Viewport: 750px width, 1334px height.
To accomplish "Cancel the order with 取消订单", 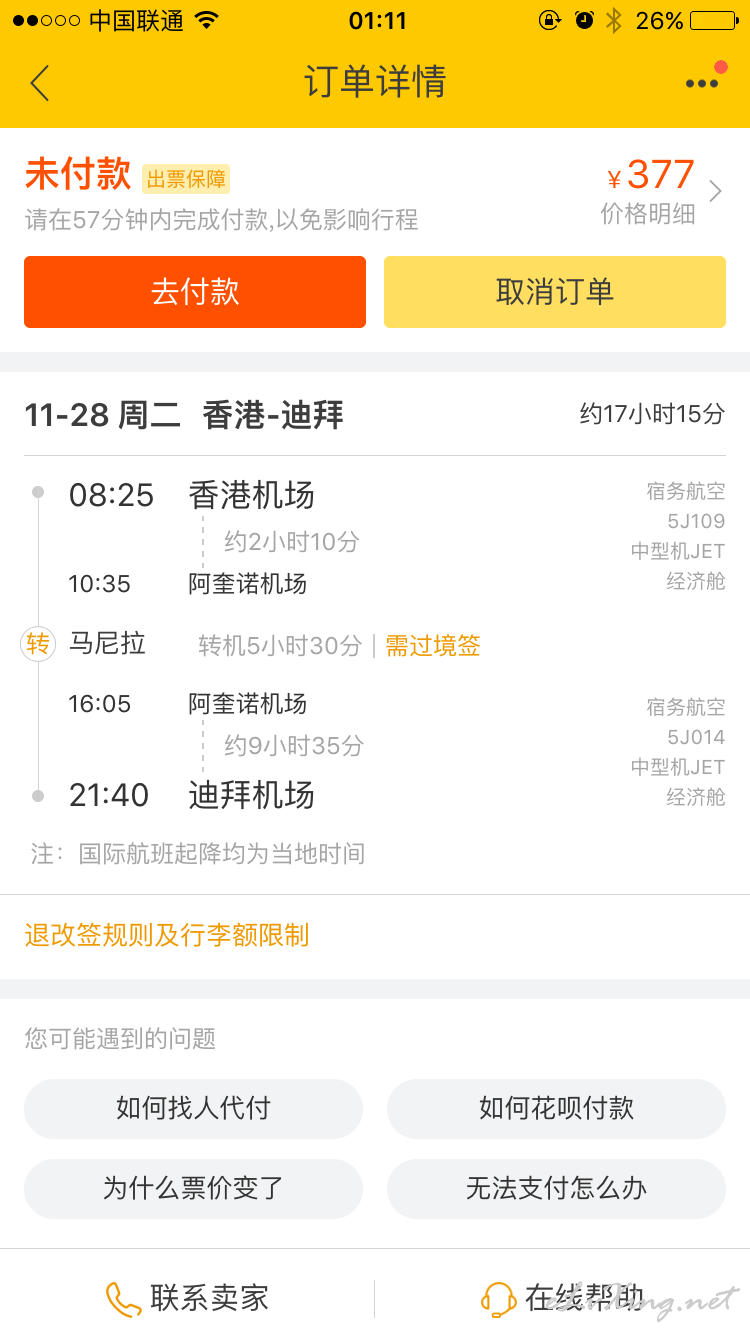I will pos(555,291).
